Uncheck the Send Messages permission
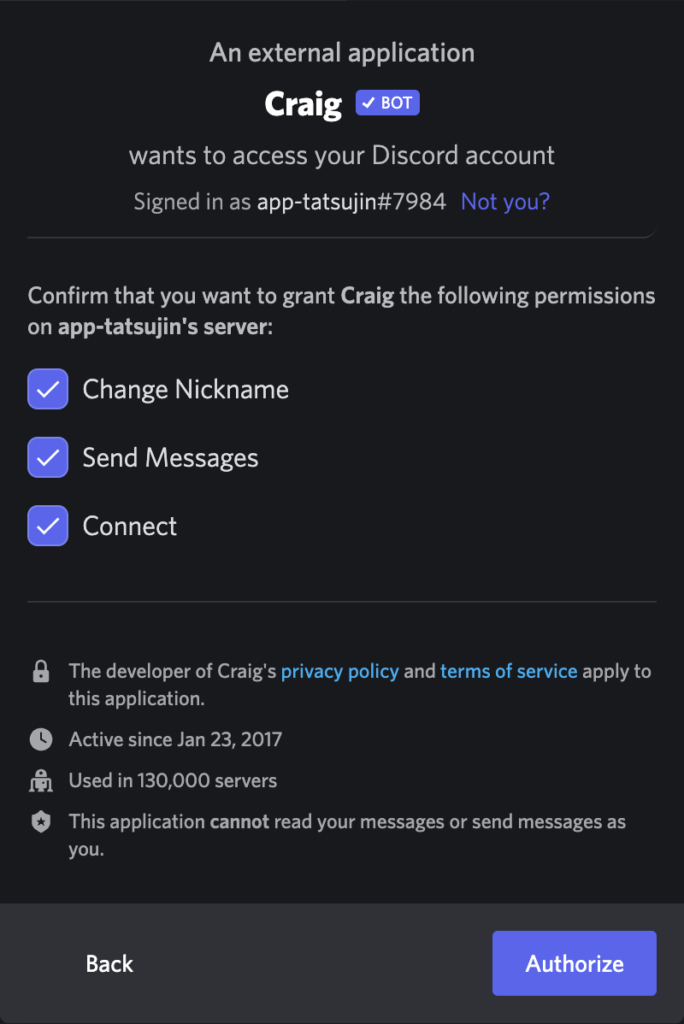The width and height of the screenshot is (684, 1024). [x=48, y=458]
